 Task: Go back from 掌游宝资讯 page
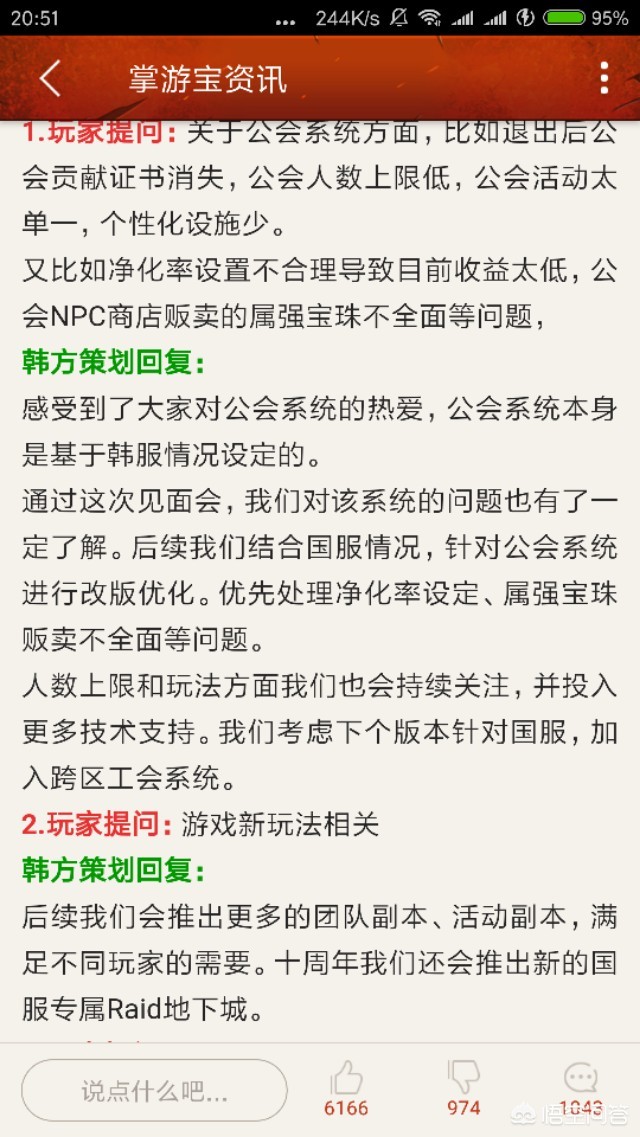[50, 78]
